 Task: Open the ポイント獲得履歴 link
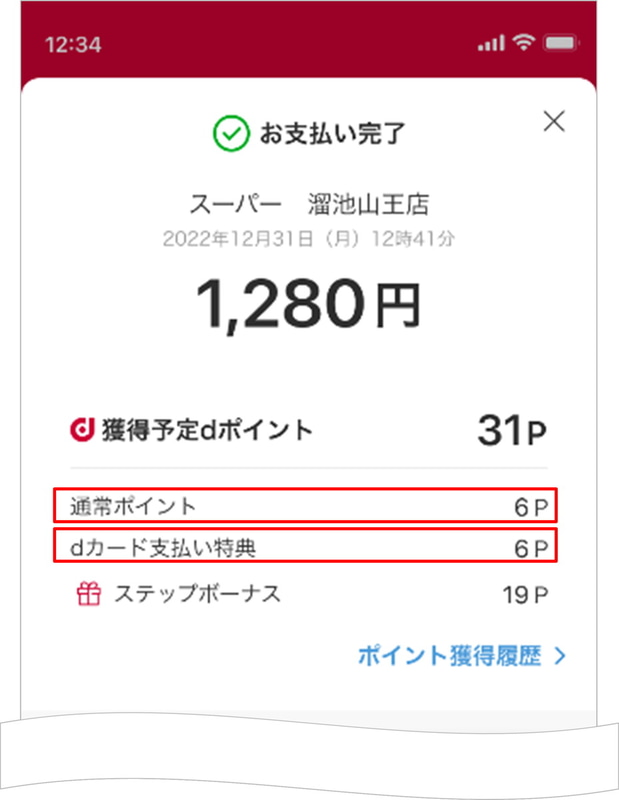pyautogui.click(x=461, y=656)
